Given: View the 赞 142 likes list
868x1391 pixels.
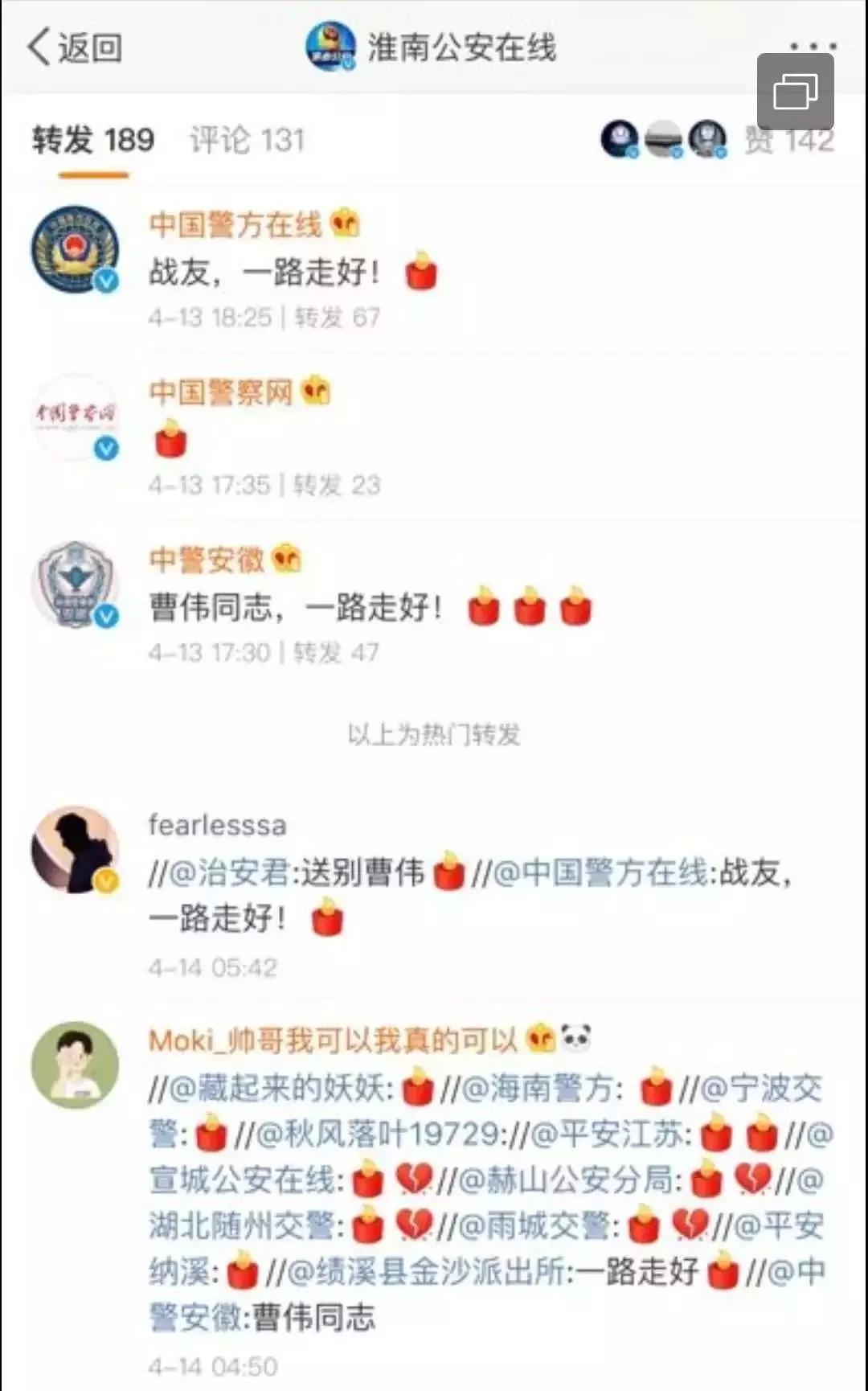Looking at the screenshot, I should (x=788, y=141).
